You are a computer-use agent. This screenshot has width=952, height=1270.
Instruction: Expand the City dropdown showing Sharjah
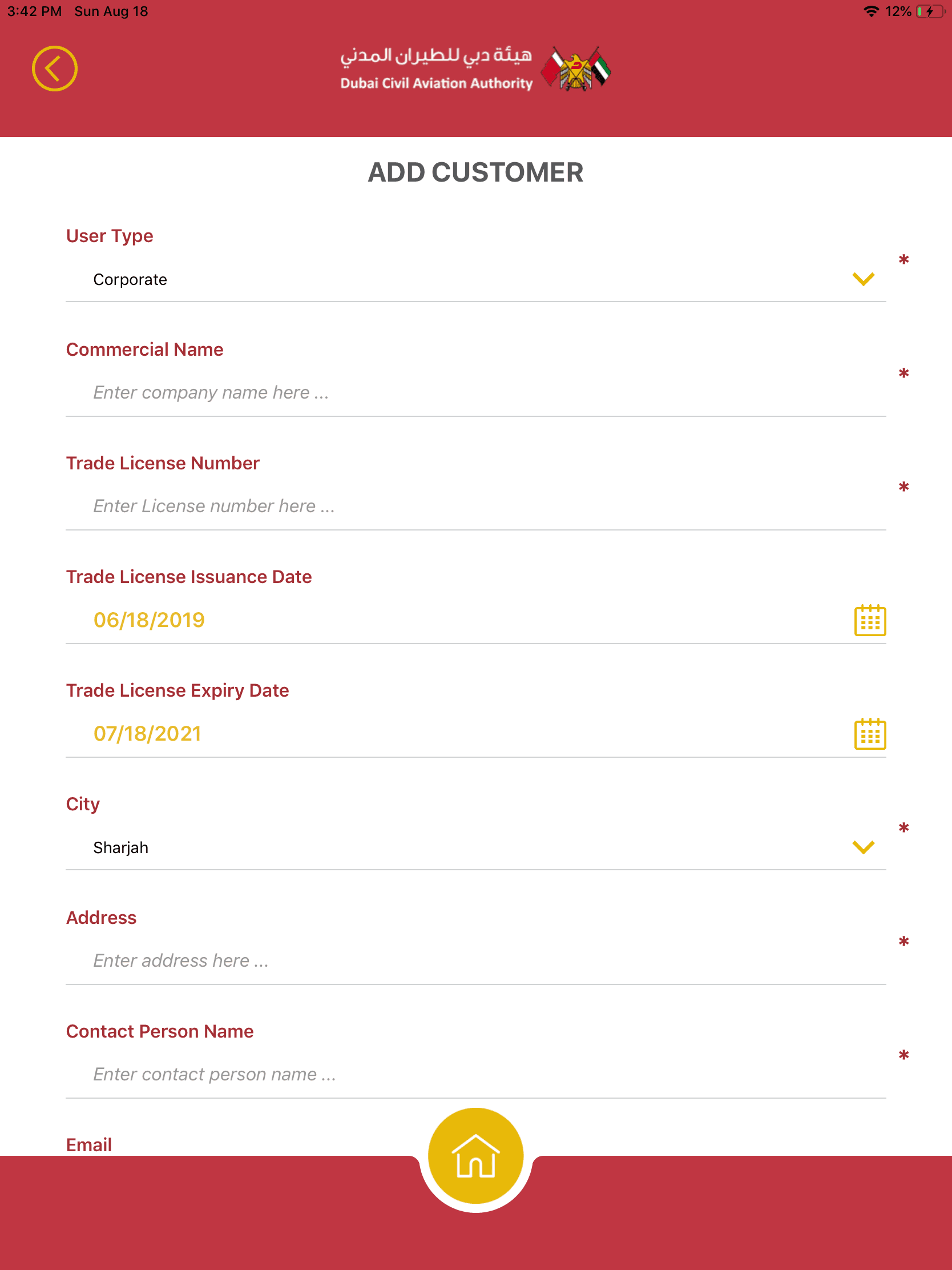click(862, 847)
